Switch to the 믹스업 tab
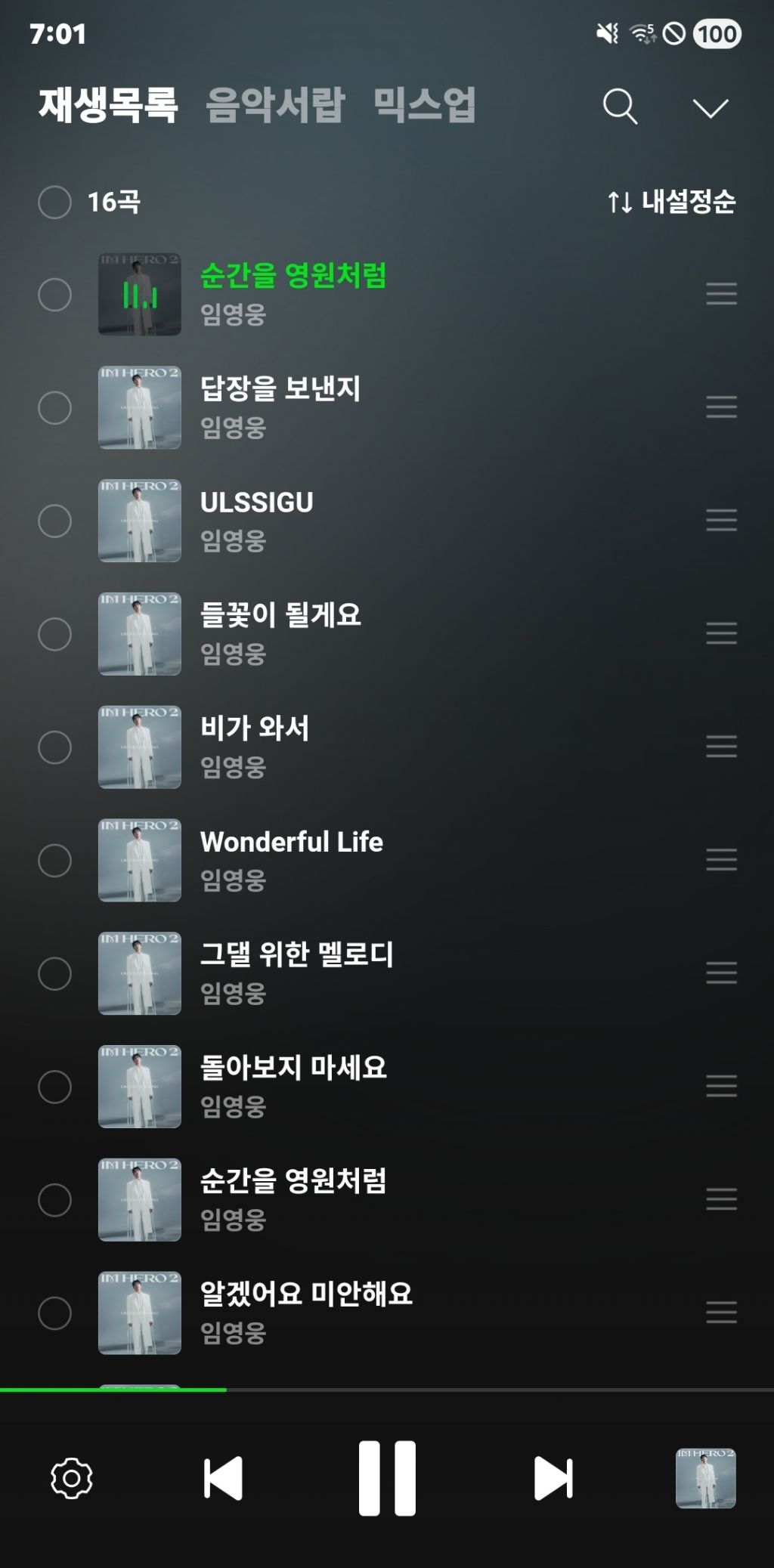The width and height of the screenshot is (774, 1568). coord(424,104)
